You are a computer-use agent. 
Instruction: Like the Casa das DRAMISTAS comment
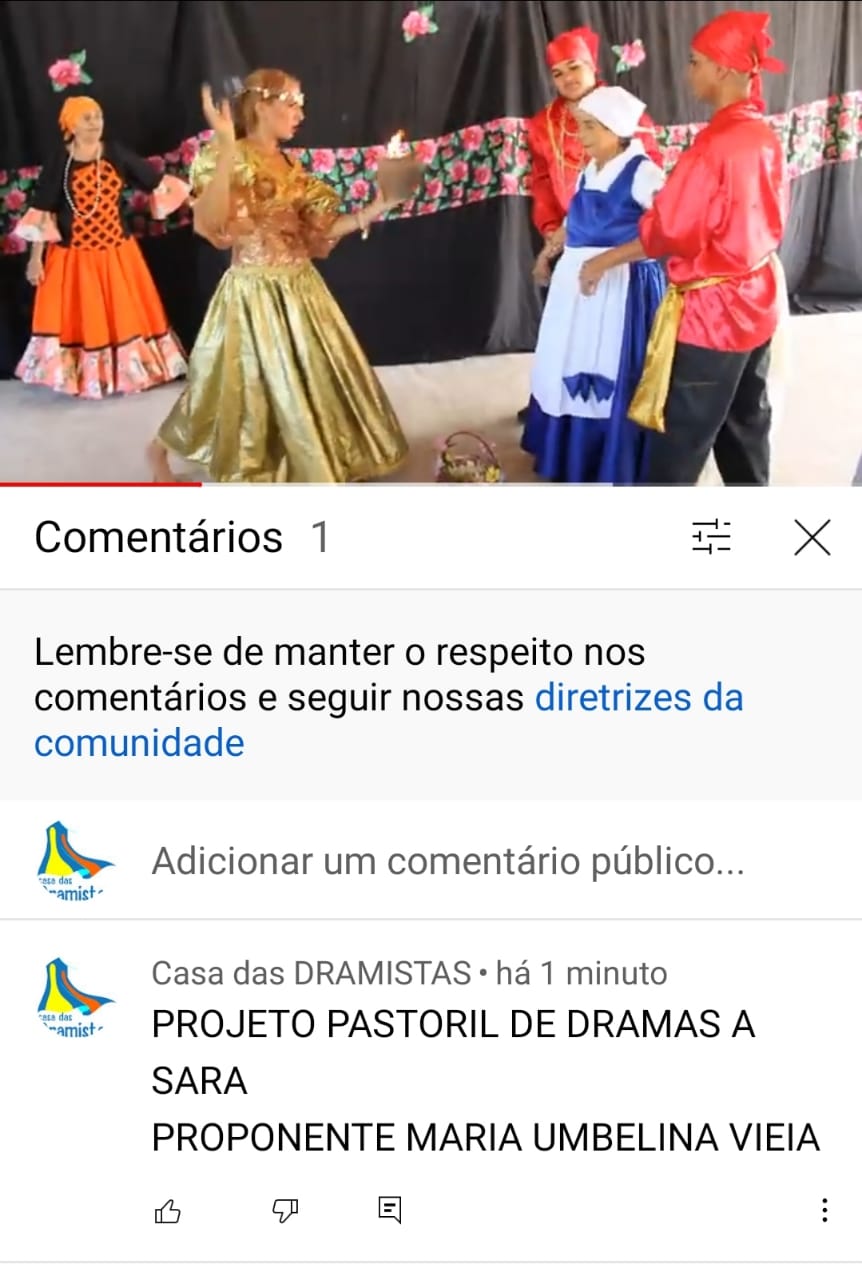click(168, 1212)
